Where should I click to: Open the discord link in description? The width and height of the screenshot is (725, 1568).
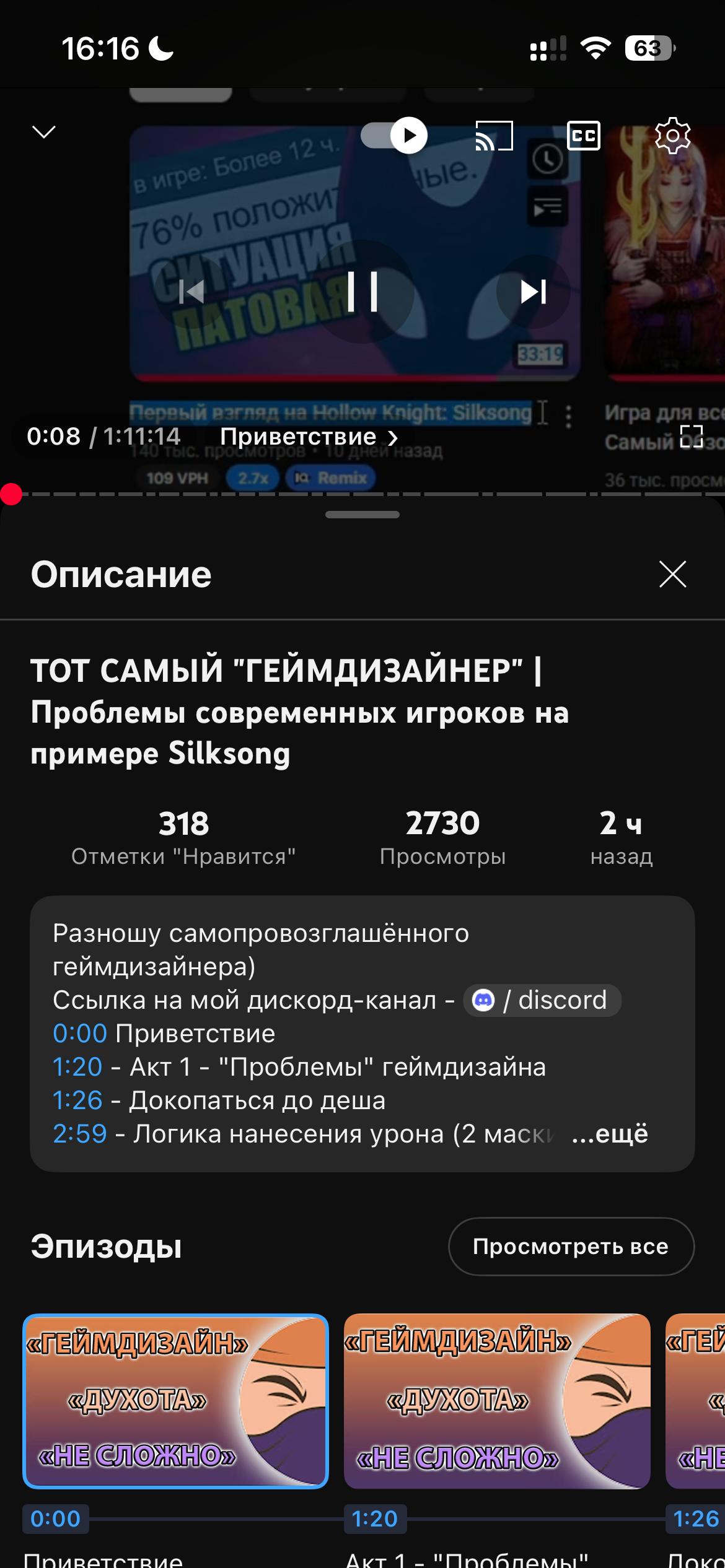pos(542,1000)
